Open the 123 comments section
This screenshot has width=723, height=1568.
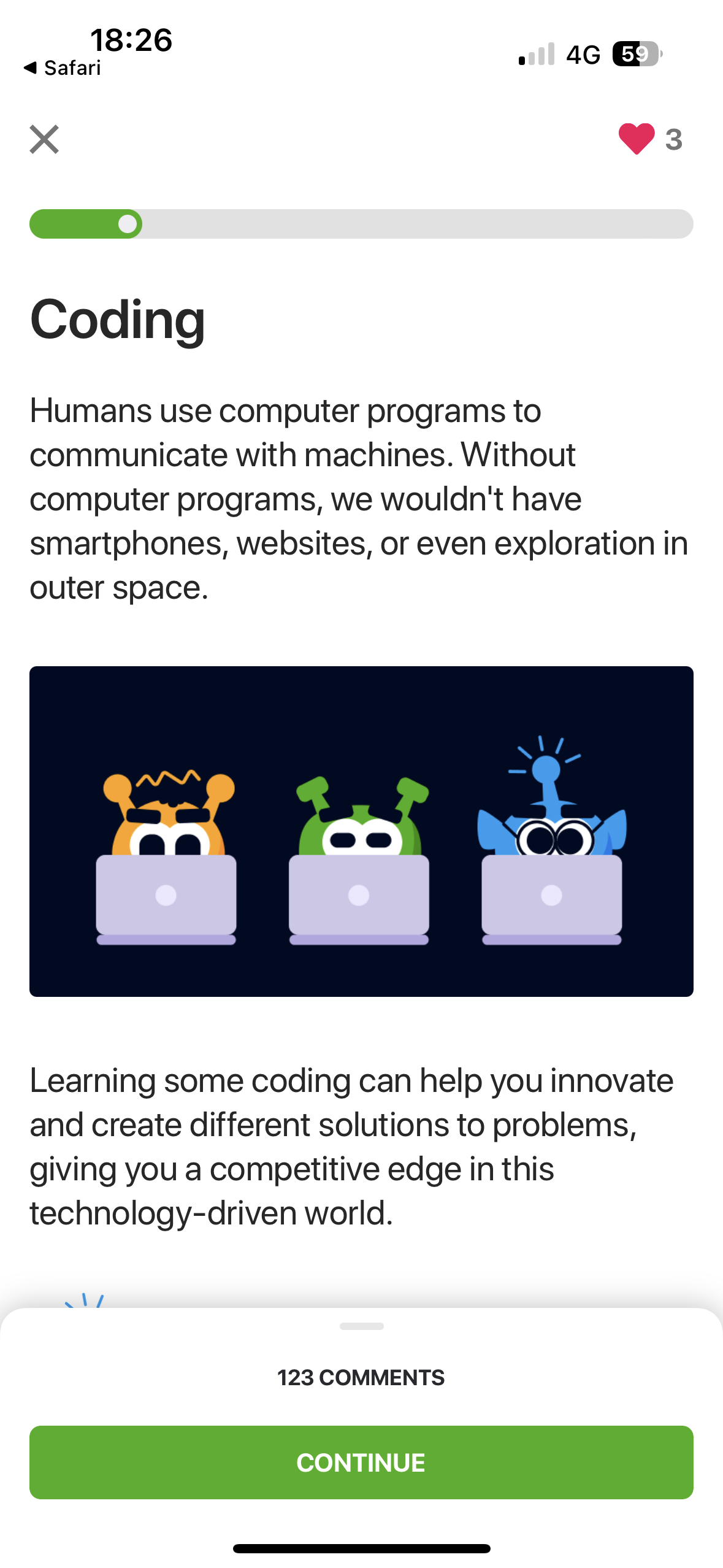point(361,1377)
